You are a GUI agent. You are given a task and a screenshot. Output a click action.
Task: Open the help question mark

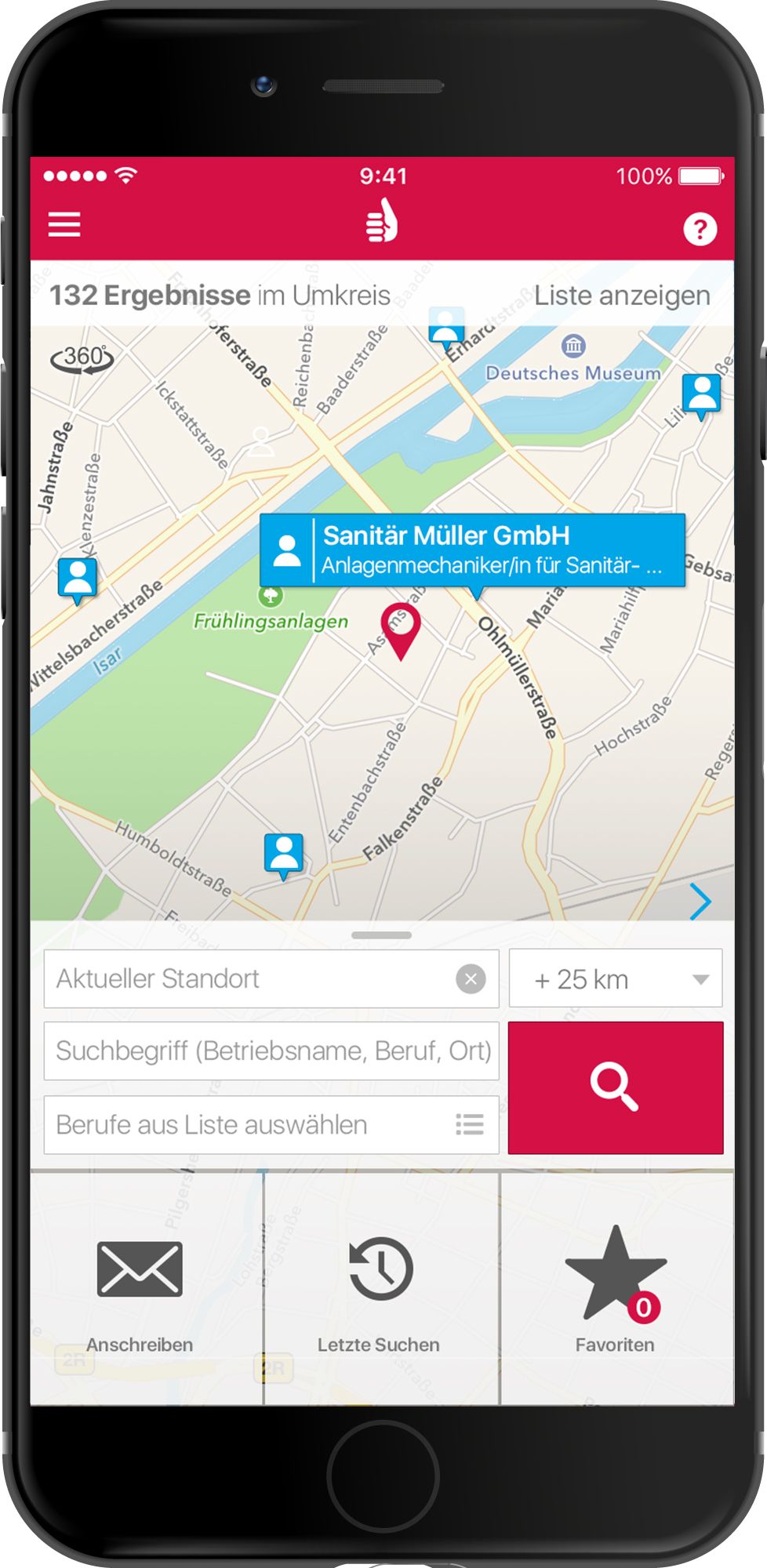pyautogui.click(x=700, y=229)
